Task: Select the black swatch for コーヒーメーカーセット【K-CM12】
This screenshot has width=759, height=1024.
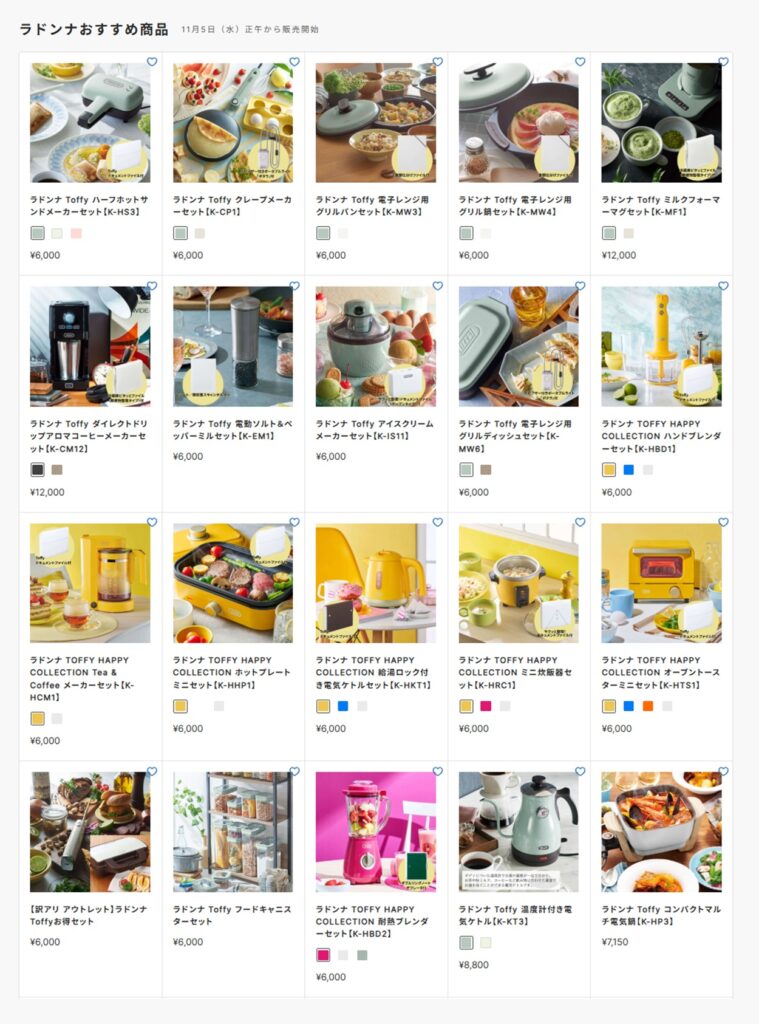Action: [38, 469]
